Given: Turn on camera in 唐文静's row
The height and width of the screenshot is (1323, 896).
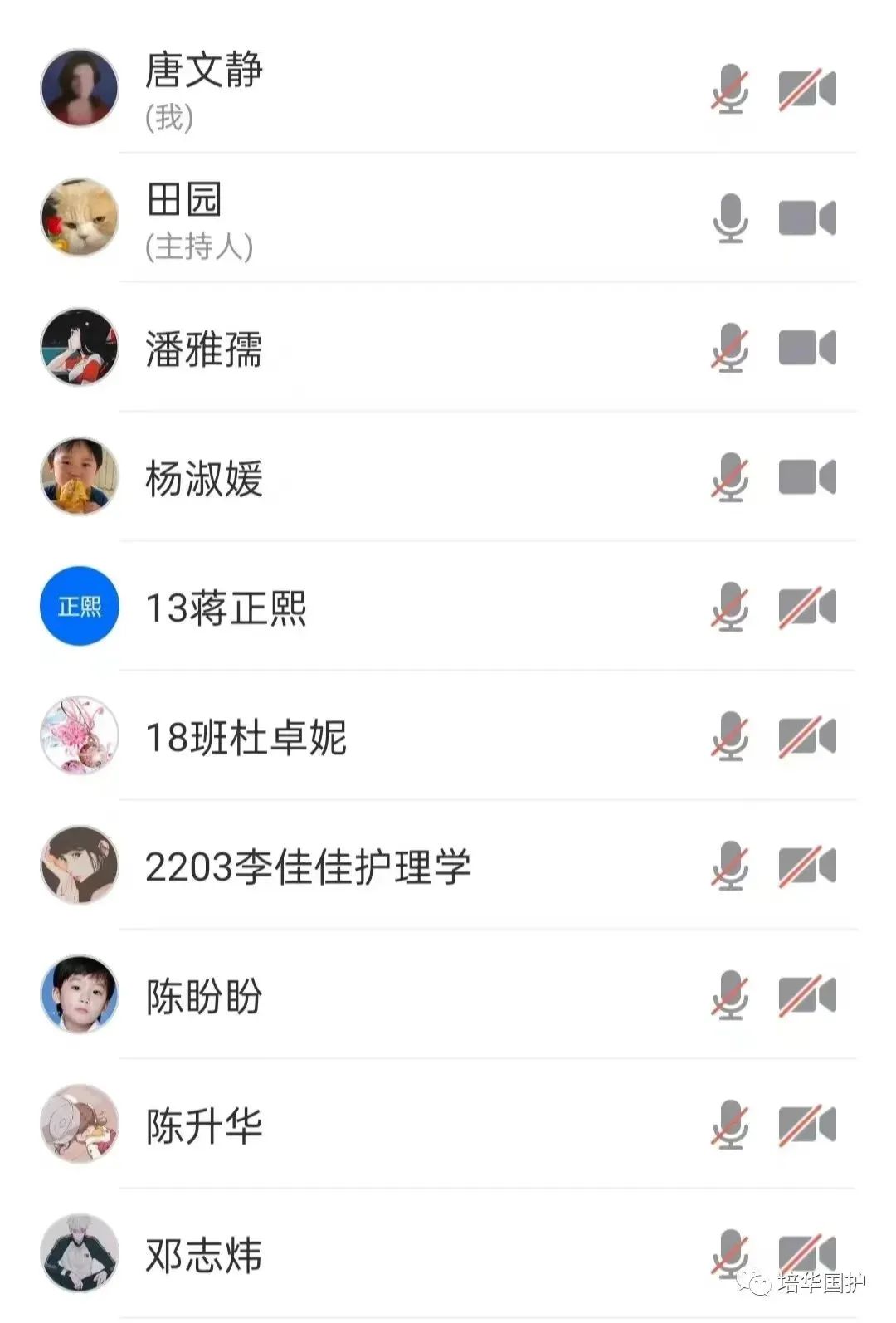Looking at the screenshot, I should [806, 90].
